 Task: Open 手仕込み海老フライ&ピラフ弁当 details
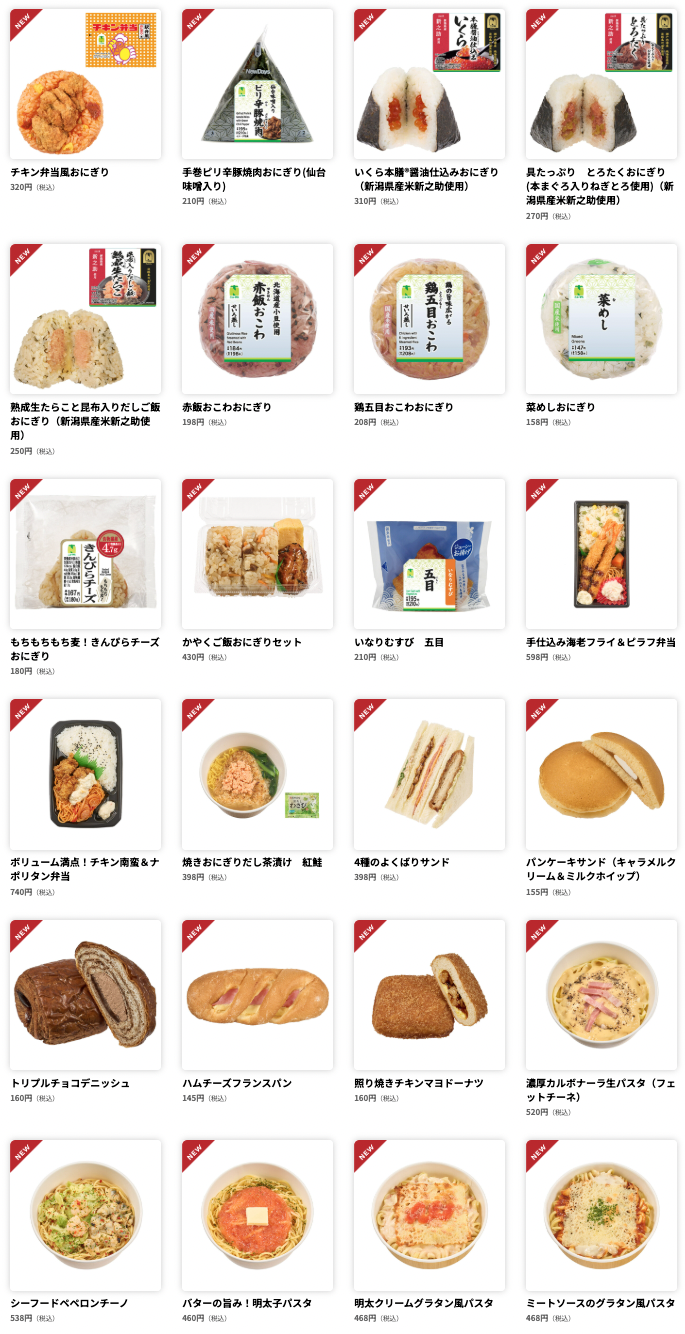point(601,555)
